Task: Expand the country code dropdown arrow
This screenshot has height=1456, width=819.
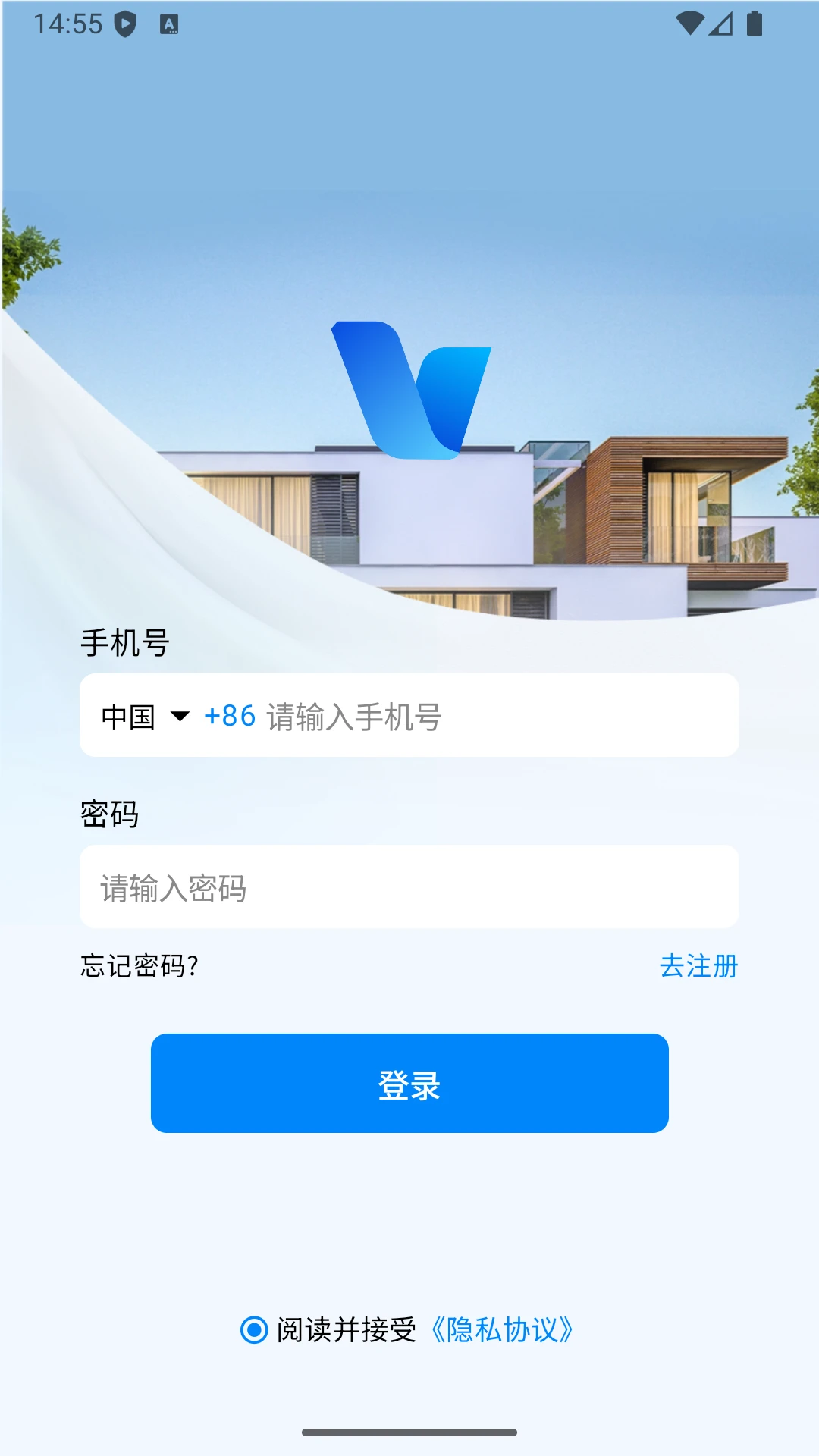Action: click(x=180, y=717)
